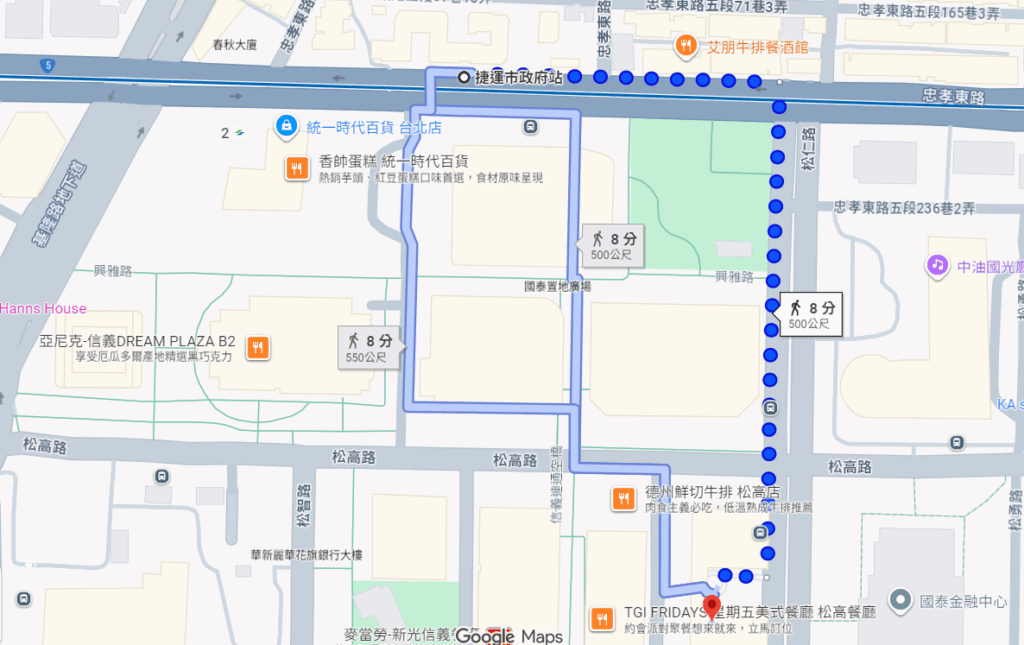Select the 中油國光 music venue marker
The image size is (1024, 645).
(x=937, y=266)
